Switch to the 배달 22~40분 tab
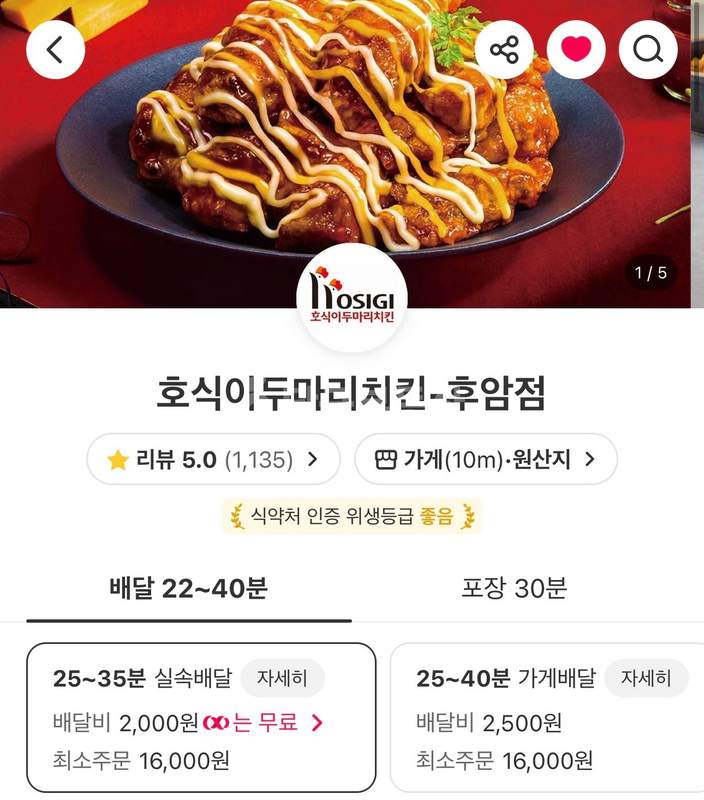 pos(188,588)
